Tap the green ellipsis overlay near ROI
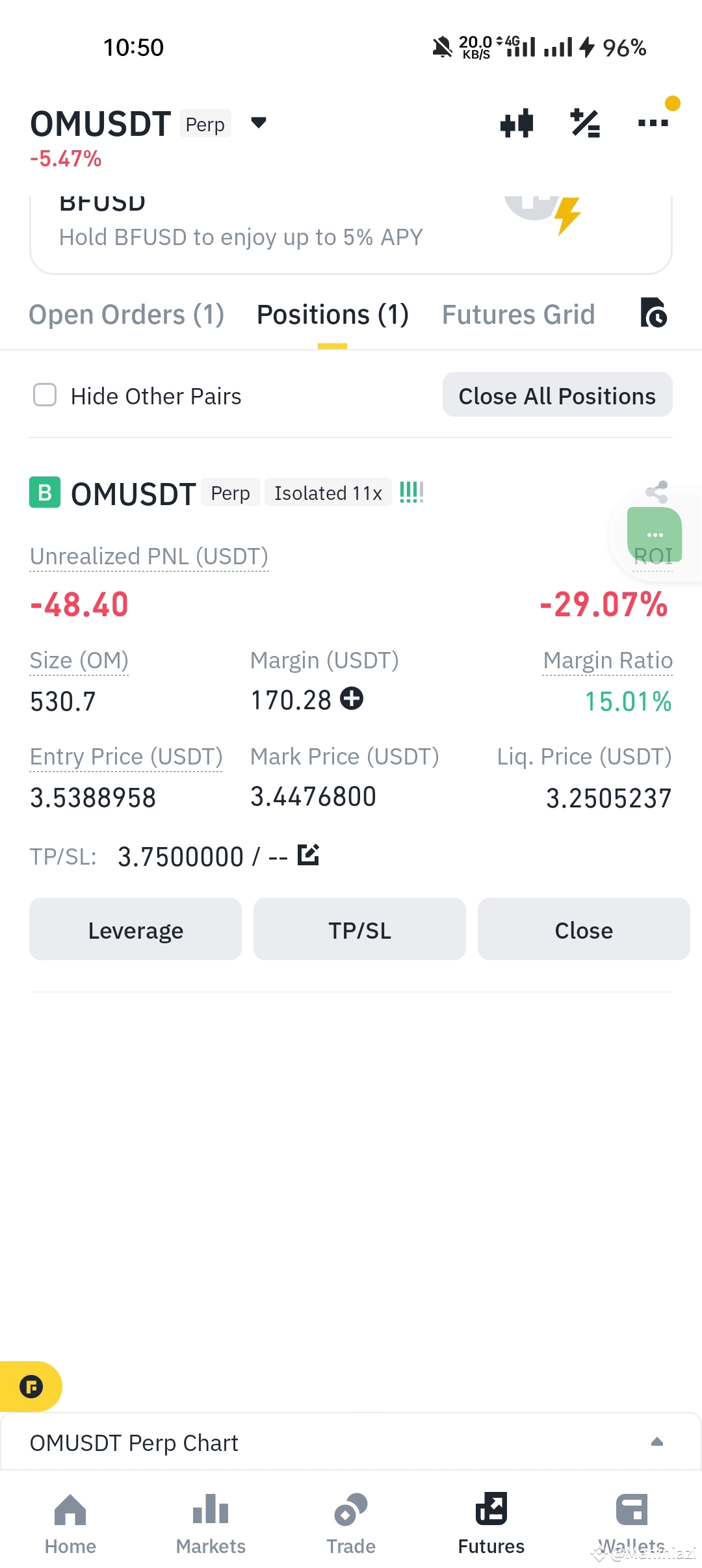This screenshot has width=702, height=1568. coord(655,534)
